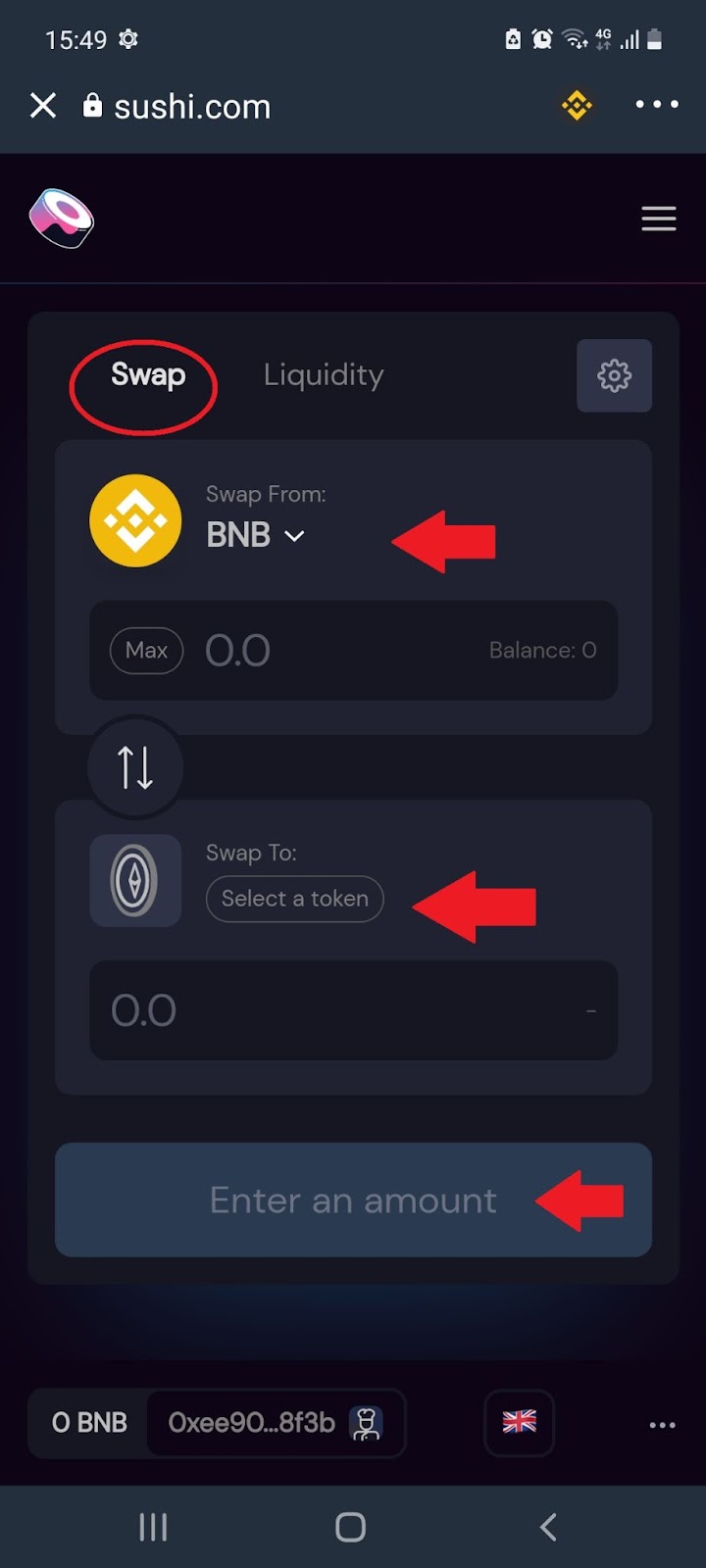Go back with system back button
Screen dimensions: 706x1568
tap(549, 1527)
